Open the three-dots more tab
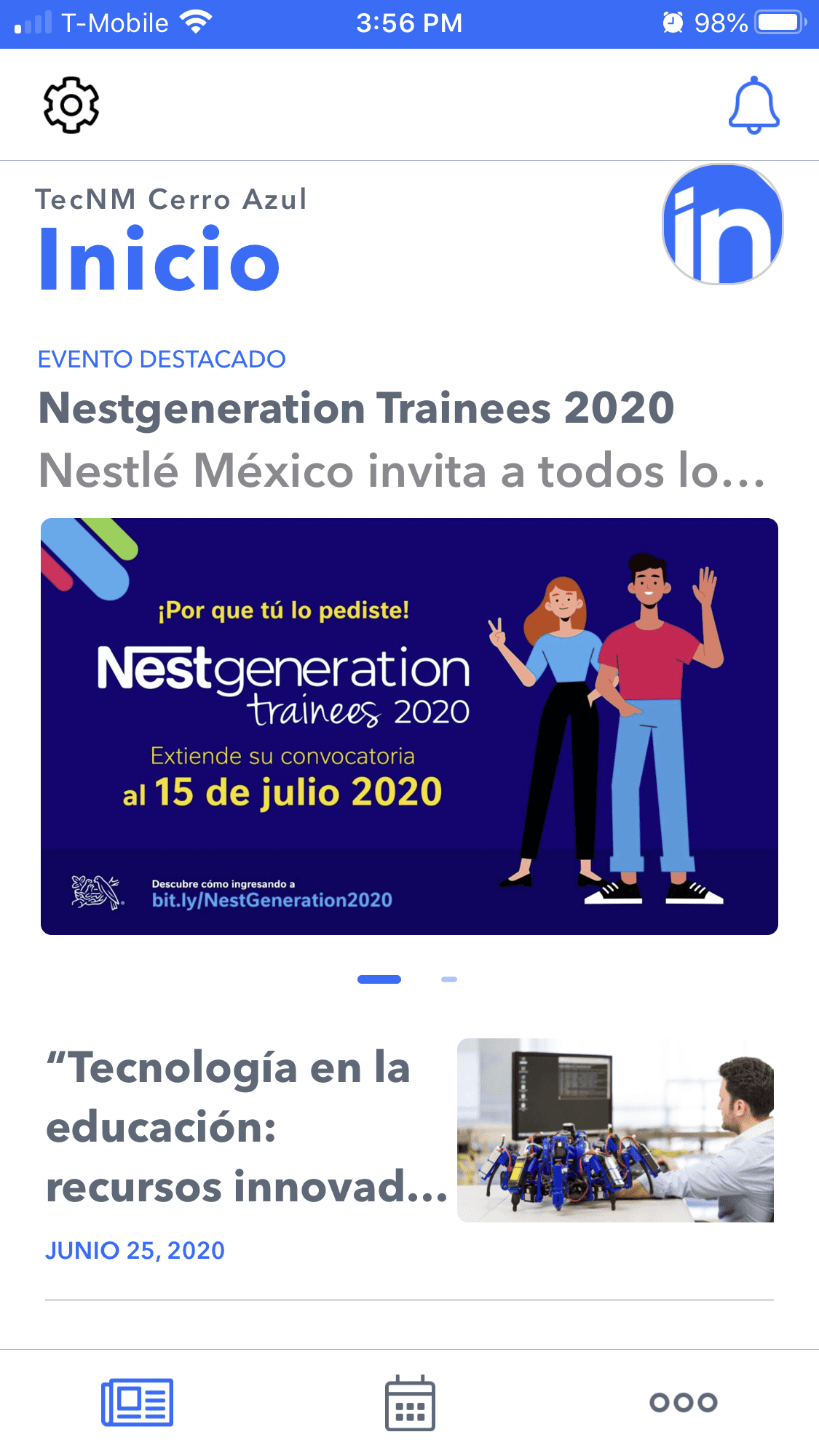 (683, 1402)
